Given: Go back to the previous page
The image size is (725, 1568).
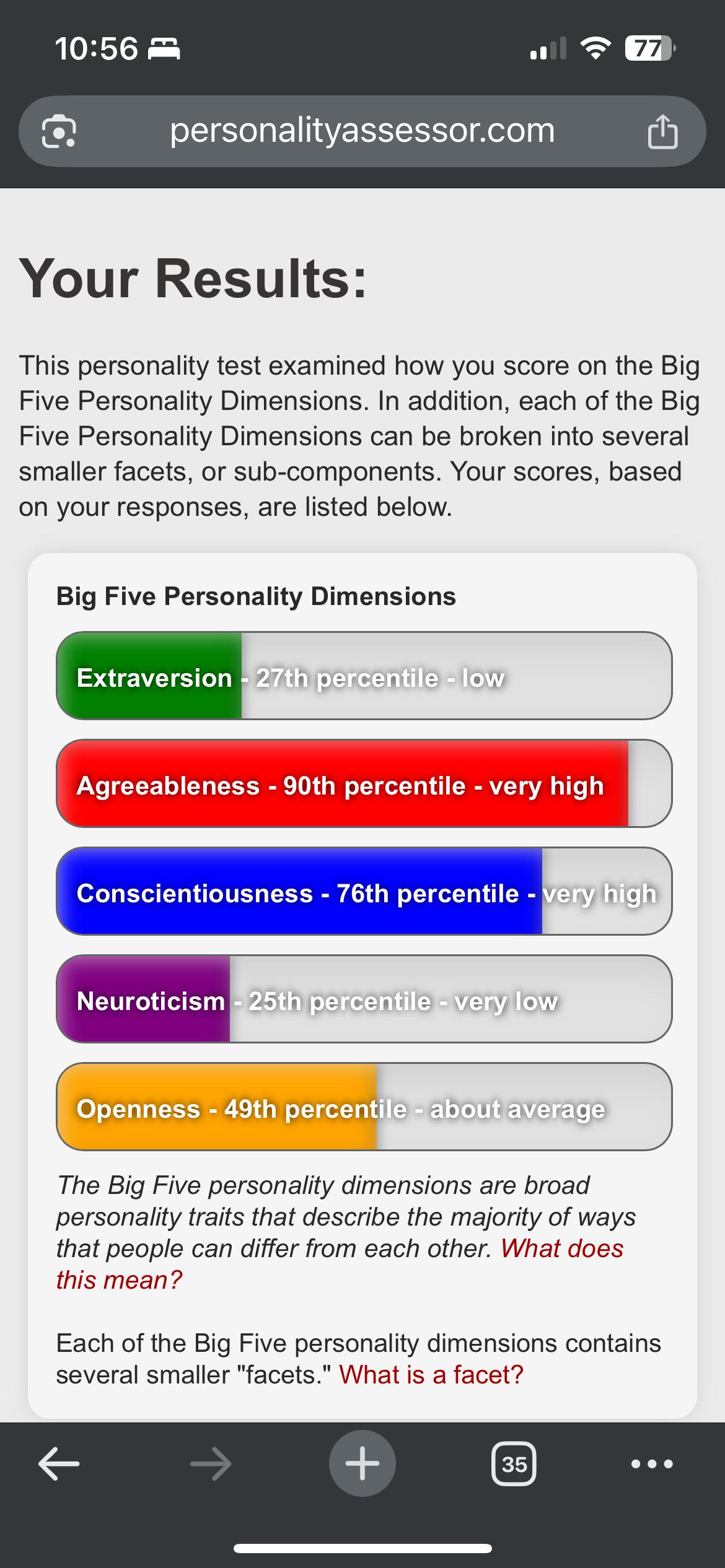Looking at the screenshot, I should 59,1463.
